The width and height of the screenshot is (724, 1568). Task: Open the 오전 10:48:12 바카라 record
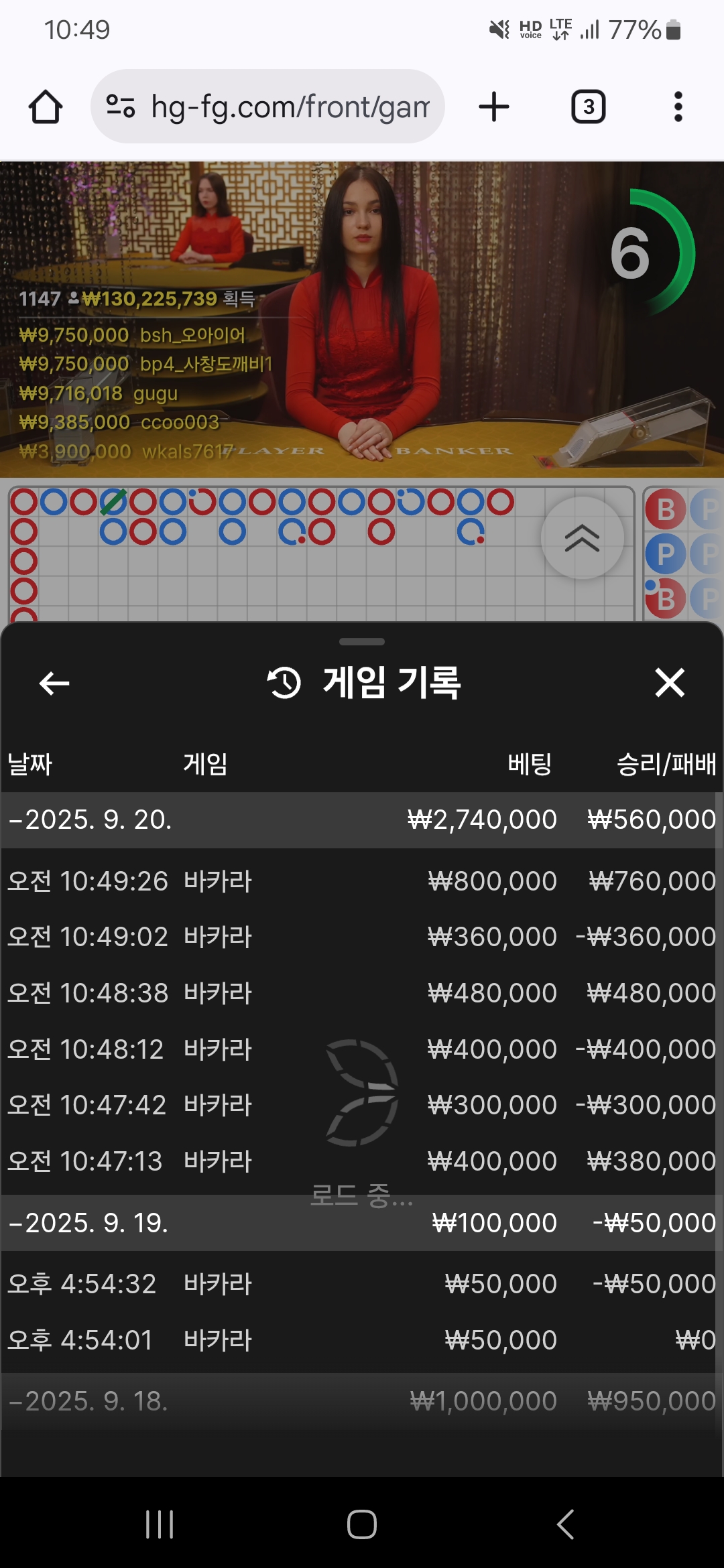point(362,1049)
